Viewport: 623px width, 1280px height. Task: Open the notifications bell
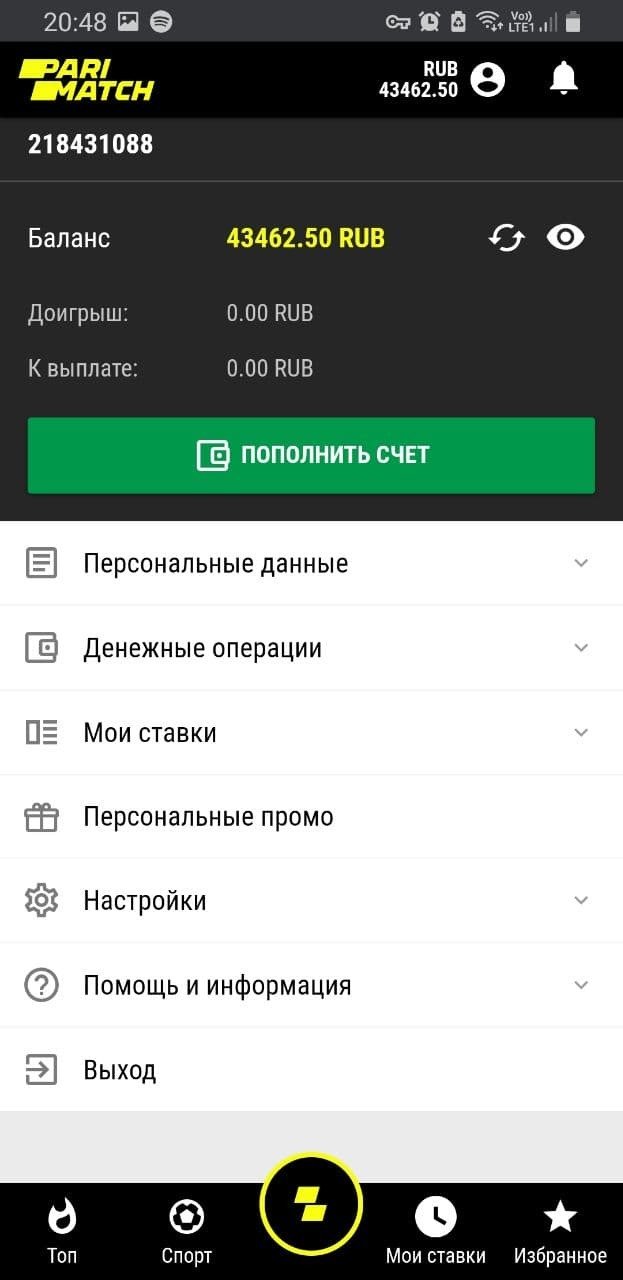(x=564, y=78)
